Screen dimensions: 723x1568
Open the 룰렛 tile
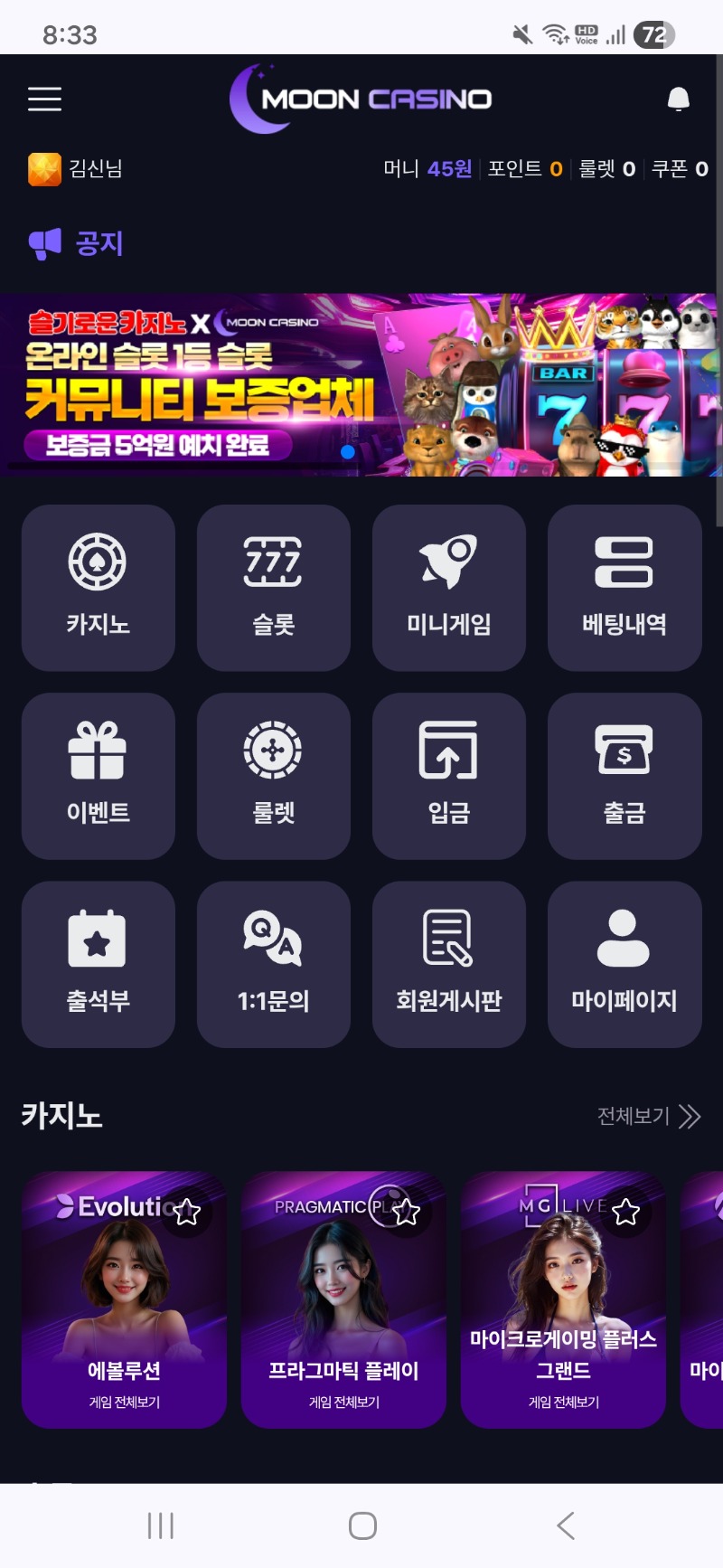point(274,776)
